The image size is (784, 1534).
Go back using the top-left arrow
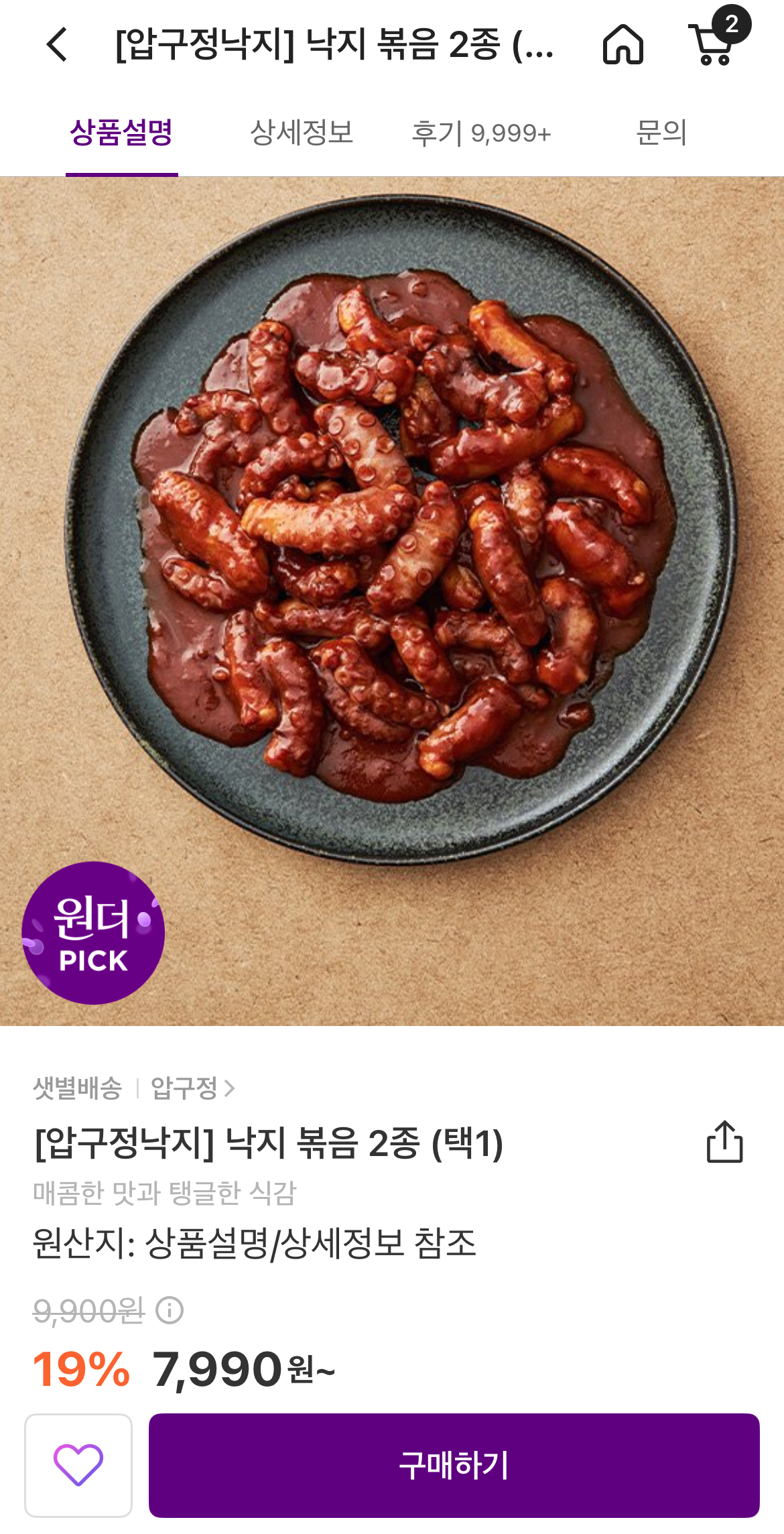click(x=58, y=44)
